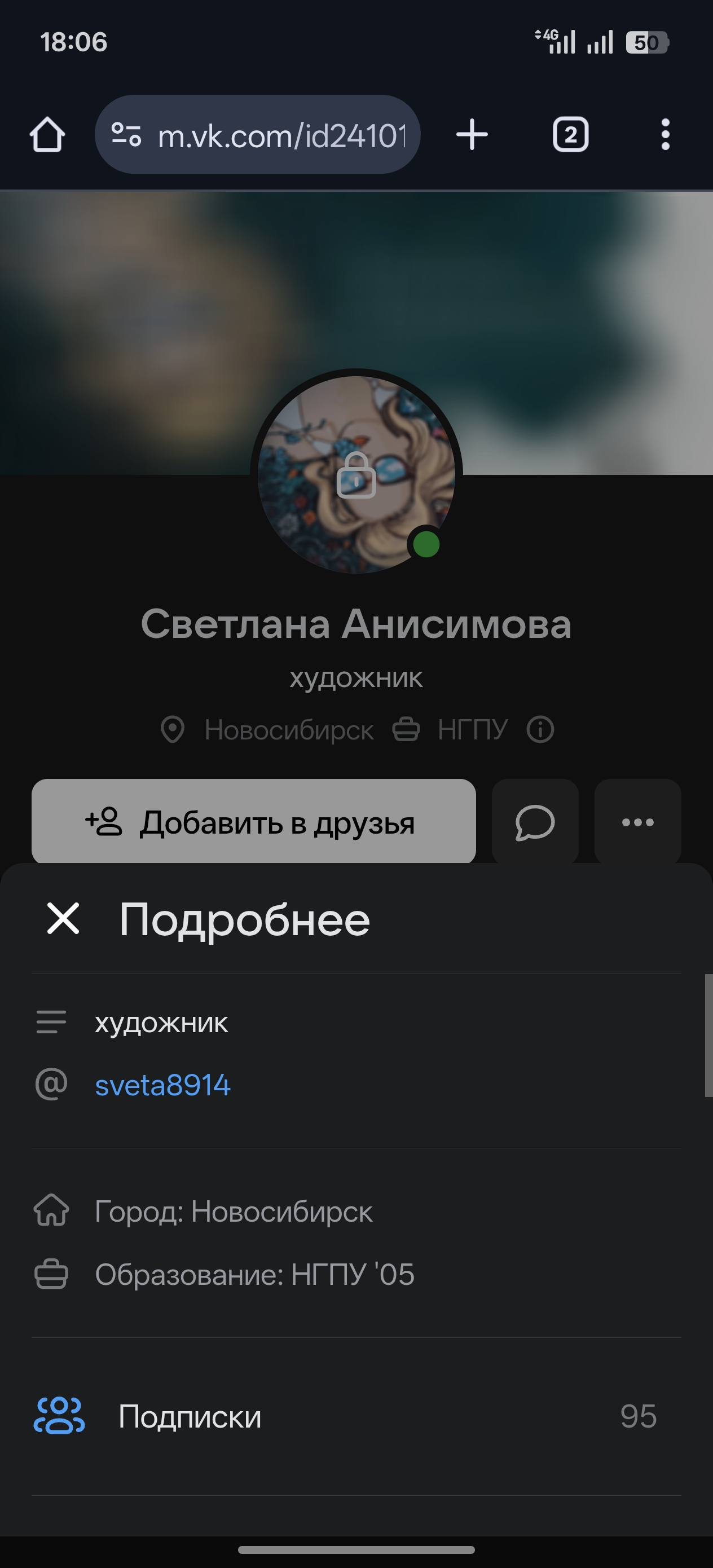Open the sveta8914 profile link
The image size is (713, 1568).
tap(162, 1085)
